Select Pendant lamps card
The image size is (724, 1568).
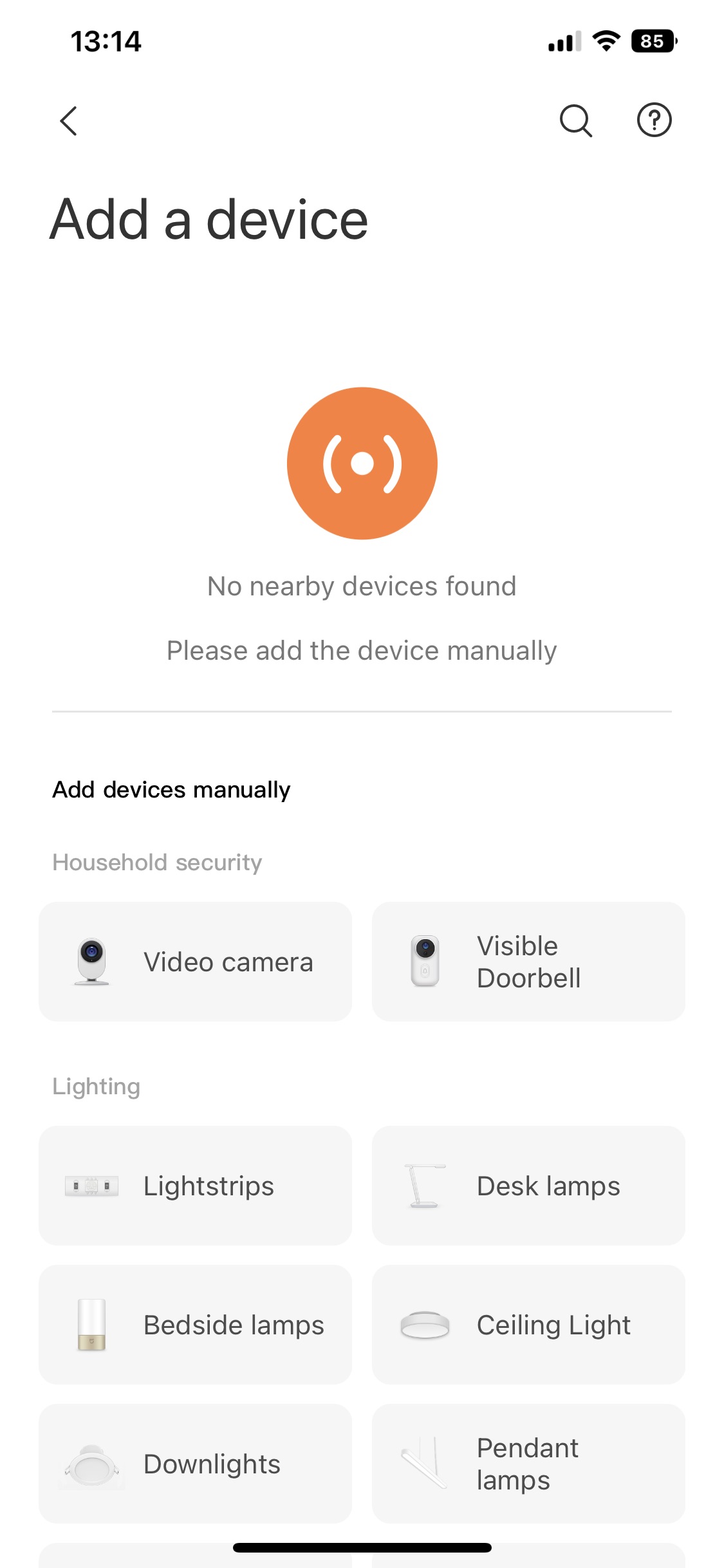tap(528, 1464)
